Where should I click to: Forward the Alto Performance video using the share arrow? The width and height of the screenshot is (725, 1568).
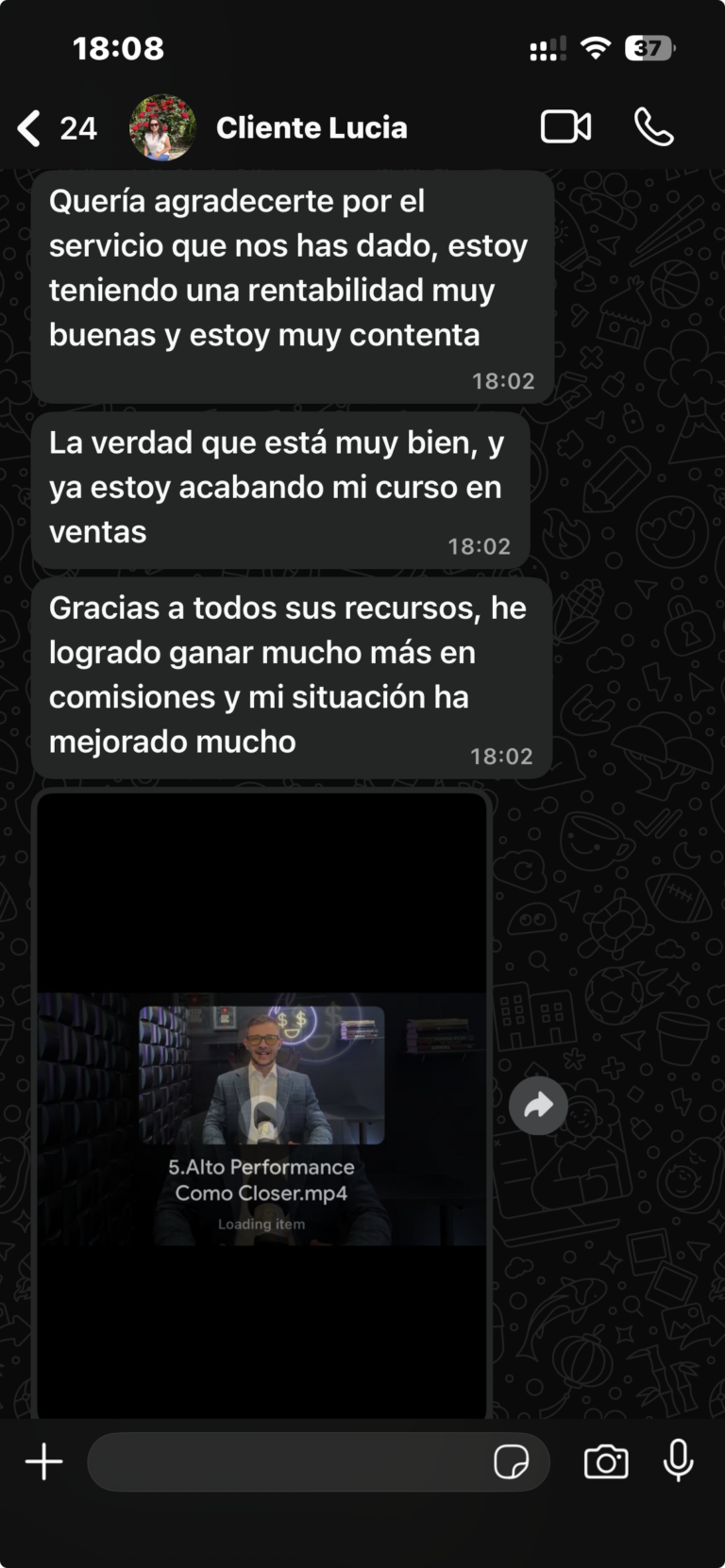(538, 1105)
